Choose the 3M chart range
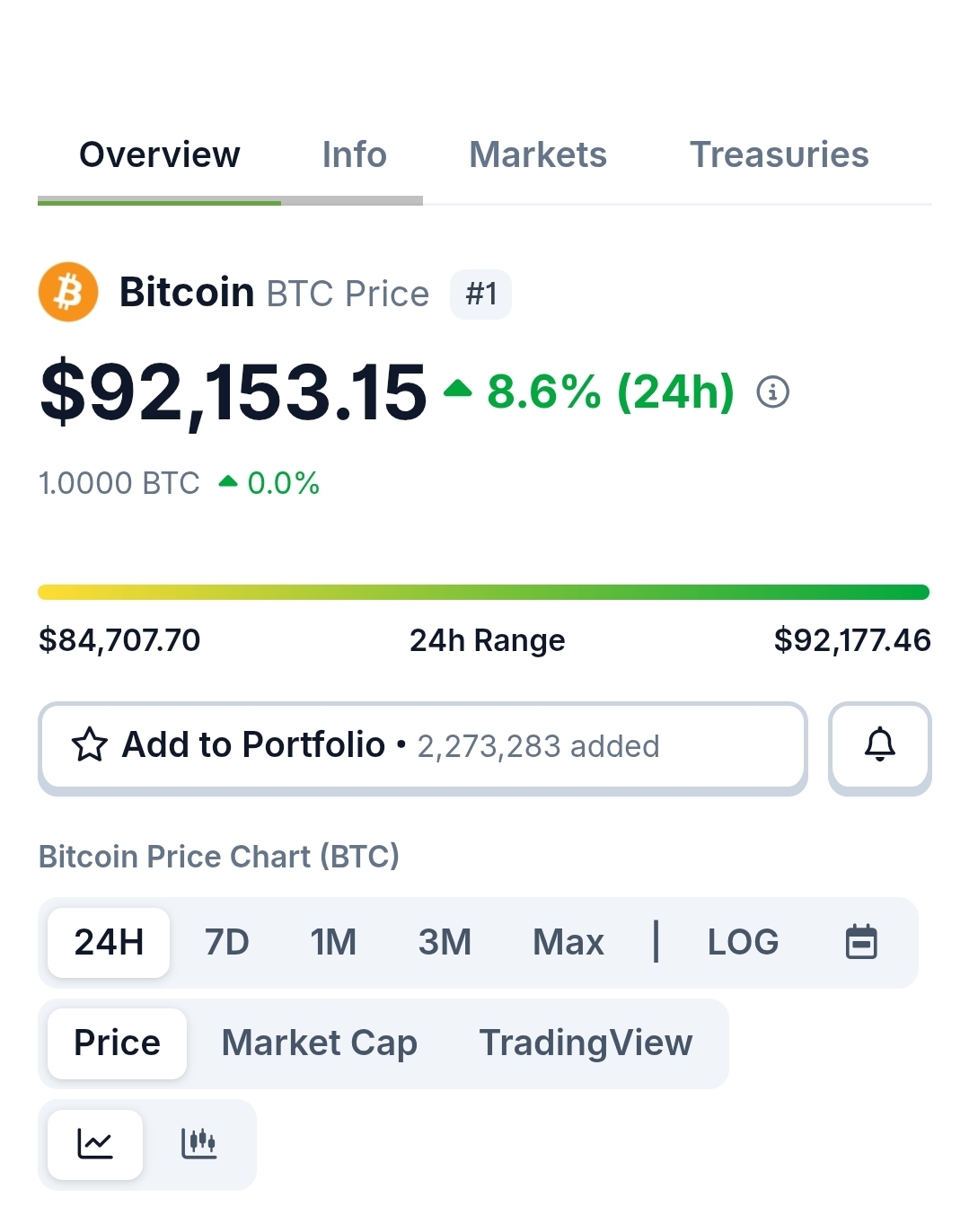Screen dimensions: 969x1232 (x=445, y=942)
